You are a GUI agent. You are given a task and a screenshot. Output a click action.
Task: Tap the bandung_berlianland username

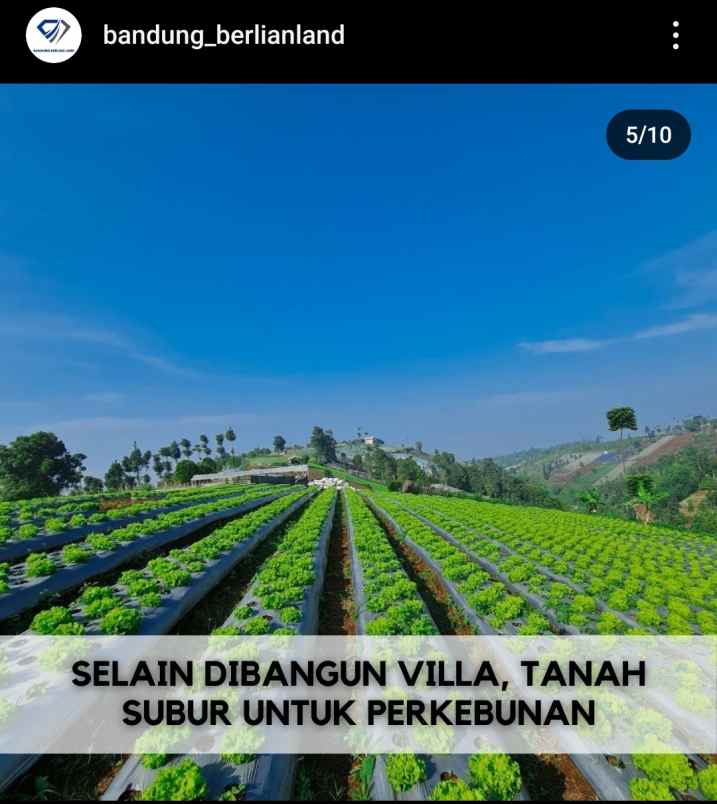click(x=224, y=36)
